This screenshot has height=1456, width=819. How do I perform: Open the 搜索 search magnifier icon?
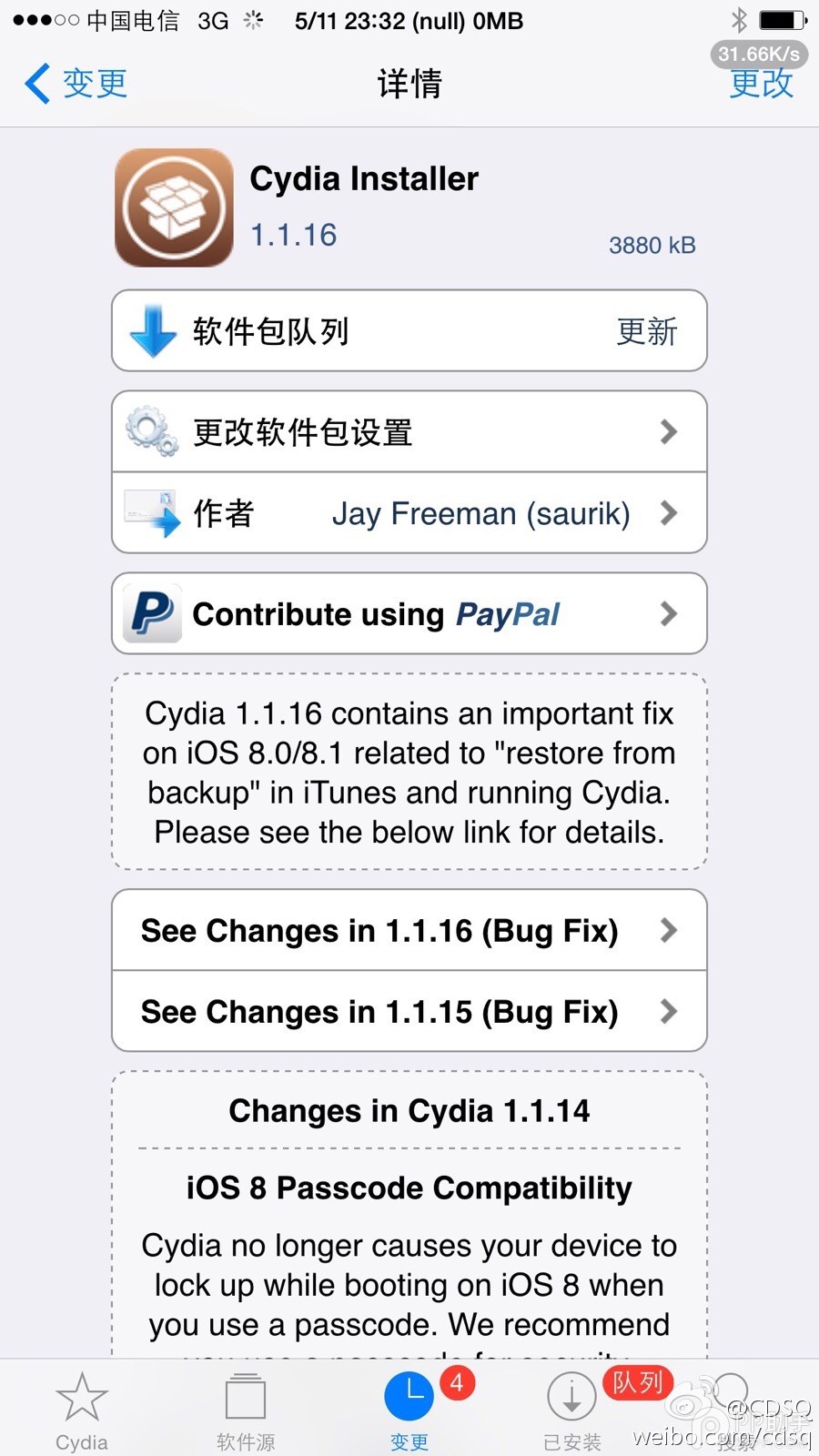coord(733,1394)
